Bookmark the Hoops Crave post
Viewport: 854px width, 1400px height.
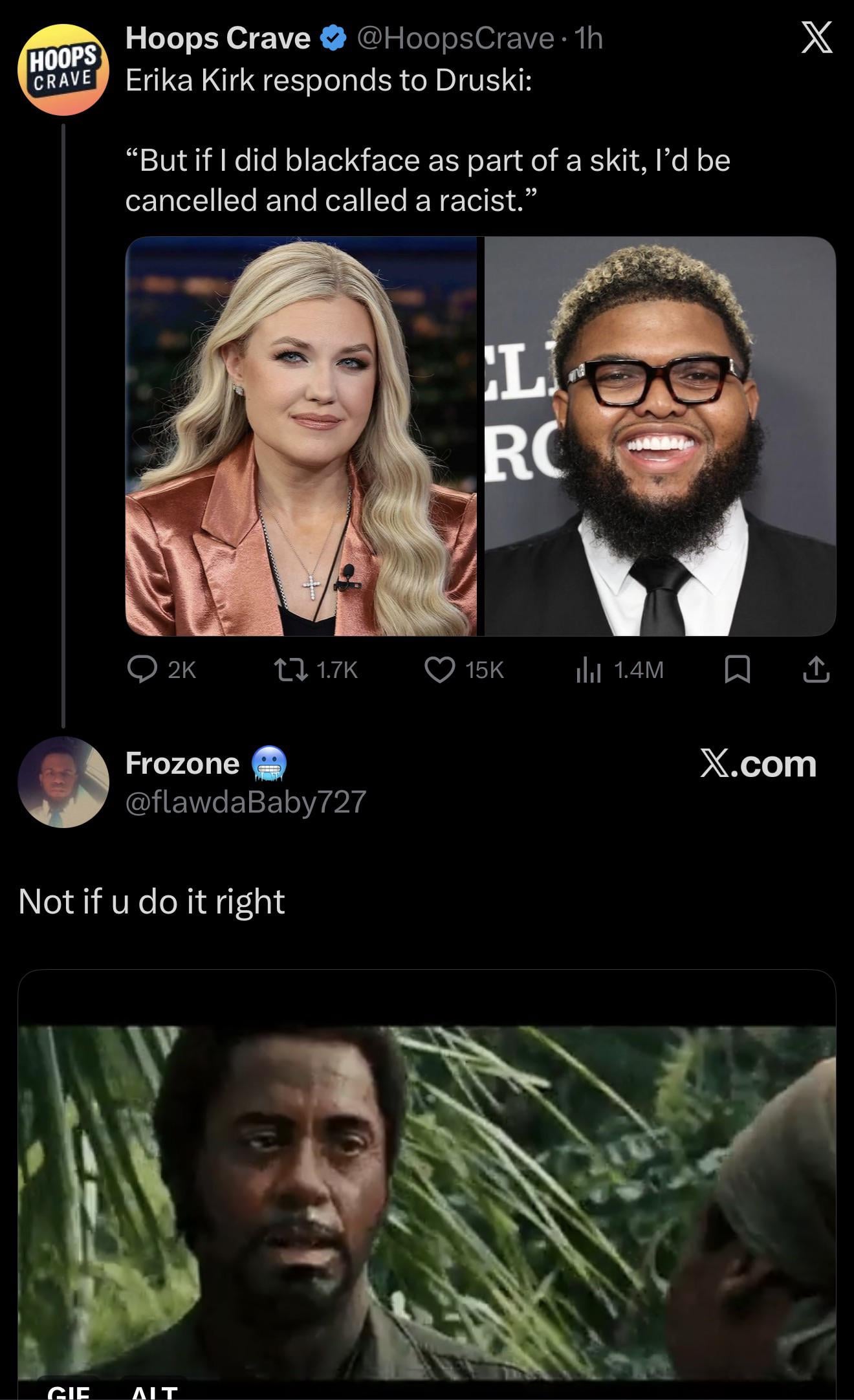point(737,669)
